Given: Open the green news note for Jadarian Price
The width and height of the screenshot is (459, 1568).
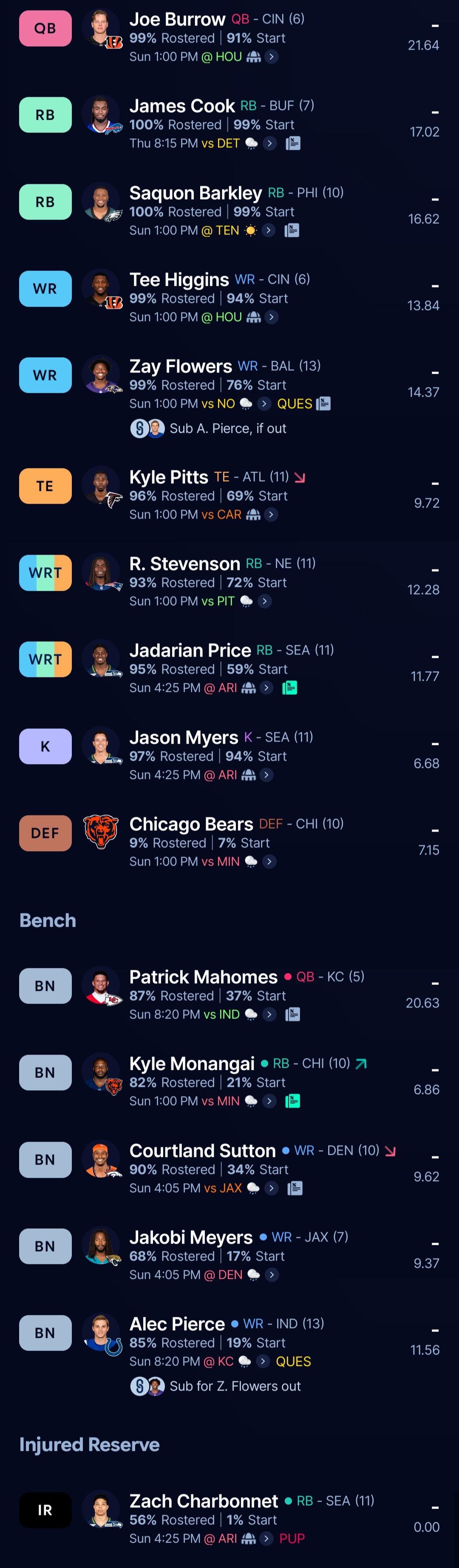Looking at the screenshot, I should click(290, 688).
